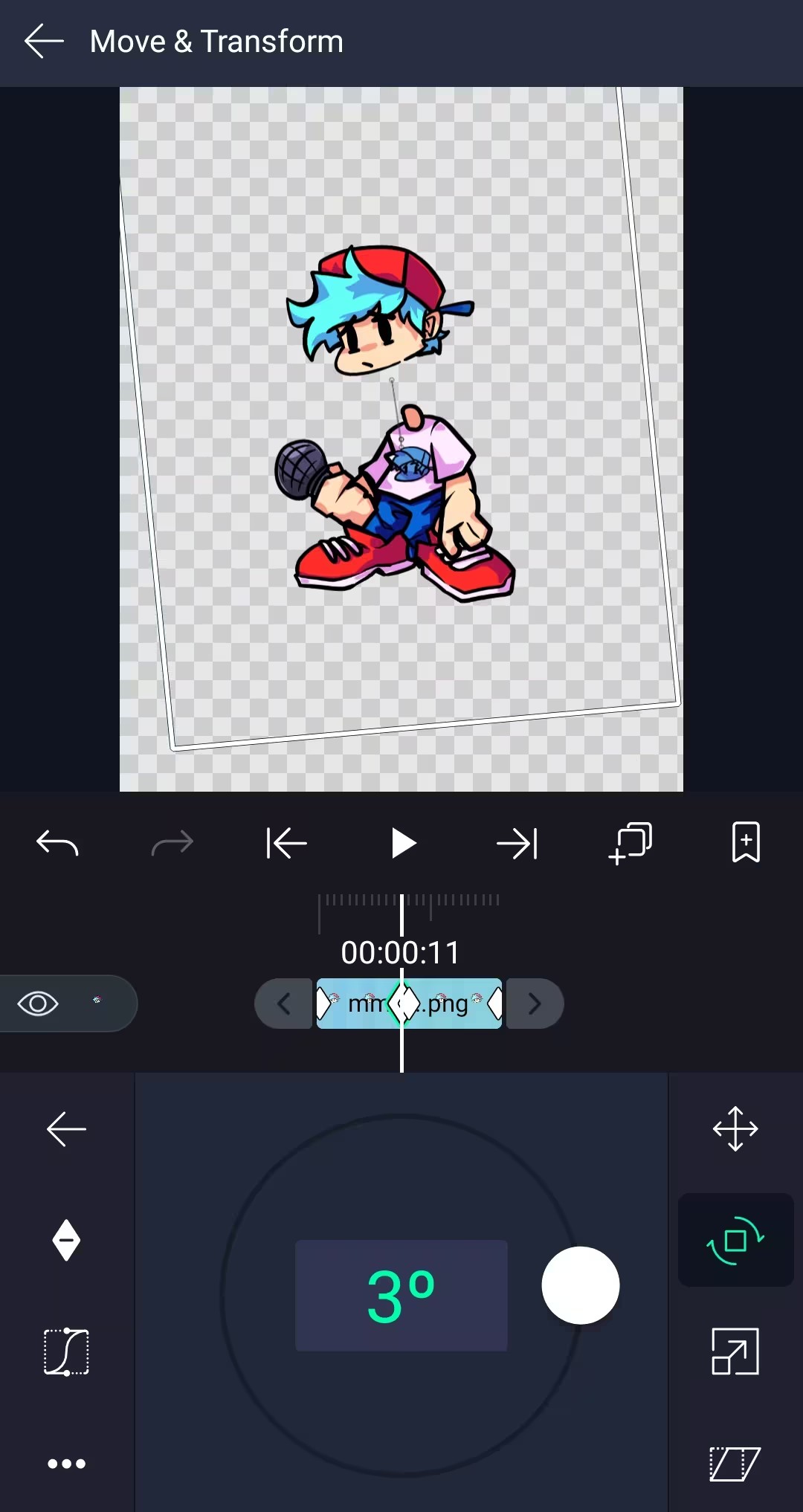Select the keyframe diamond at the playhead
The image size is (803, 1512).
coord(402,1004)
